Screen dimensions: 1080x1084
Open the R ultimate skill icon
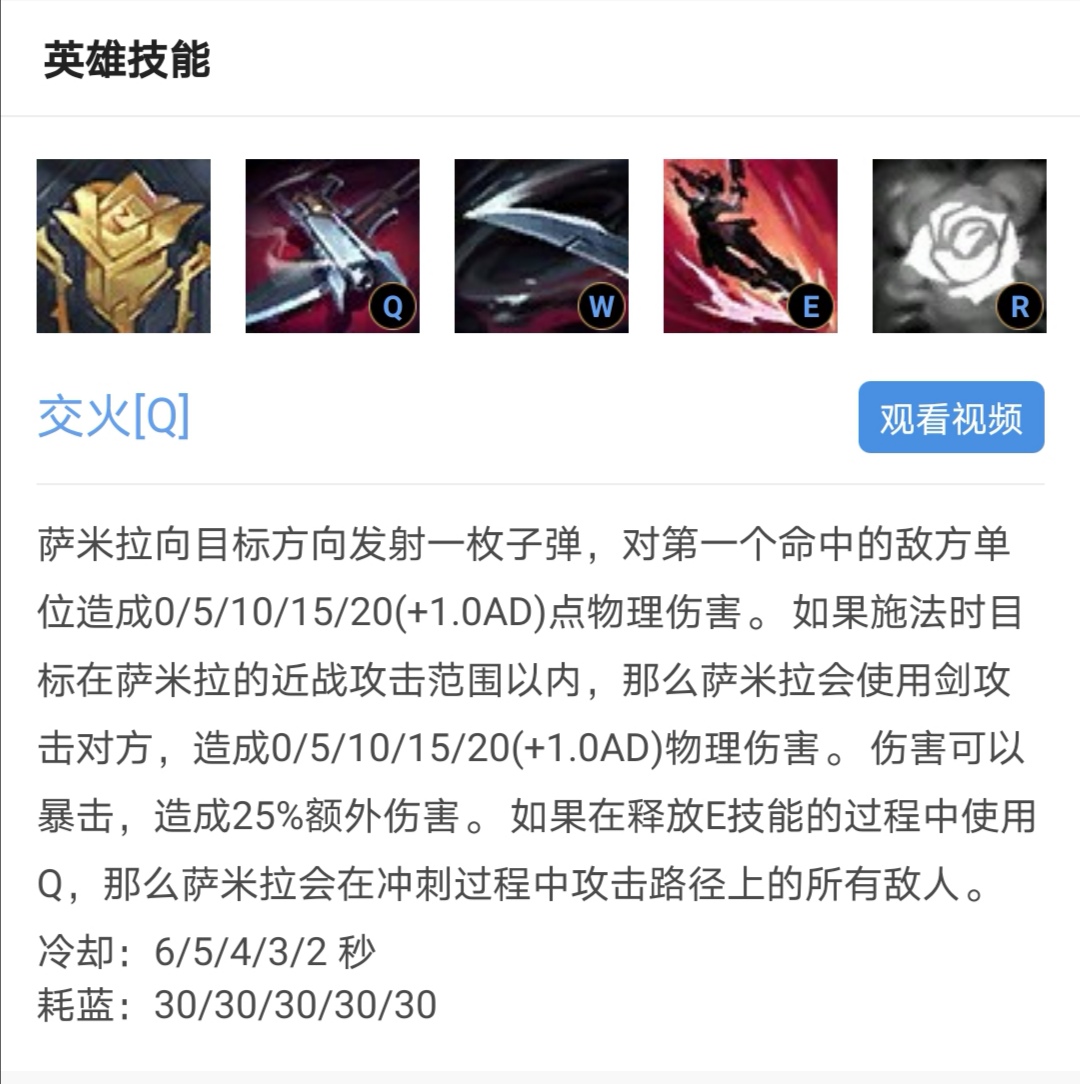pos(959,246)
